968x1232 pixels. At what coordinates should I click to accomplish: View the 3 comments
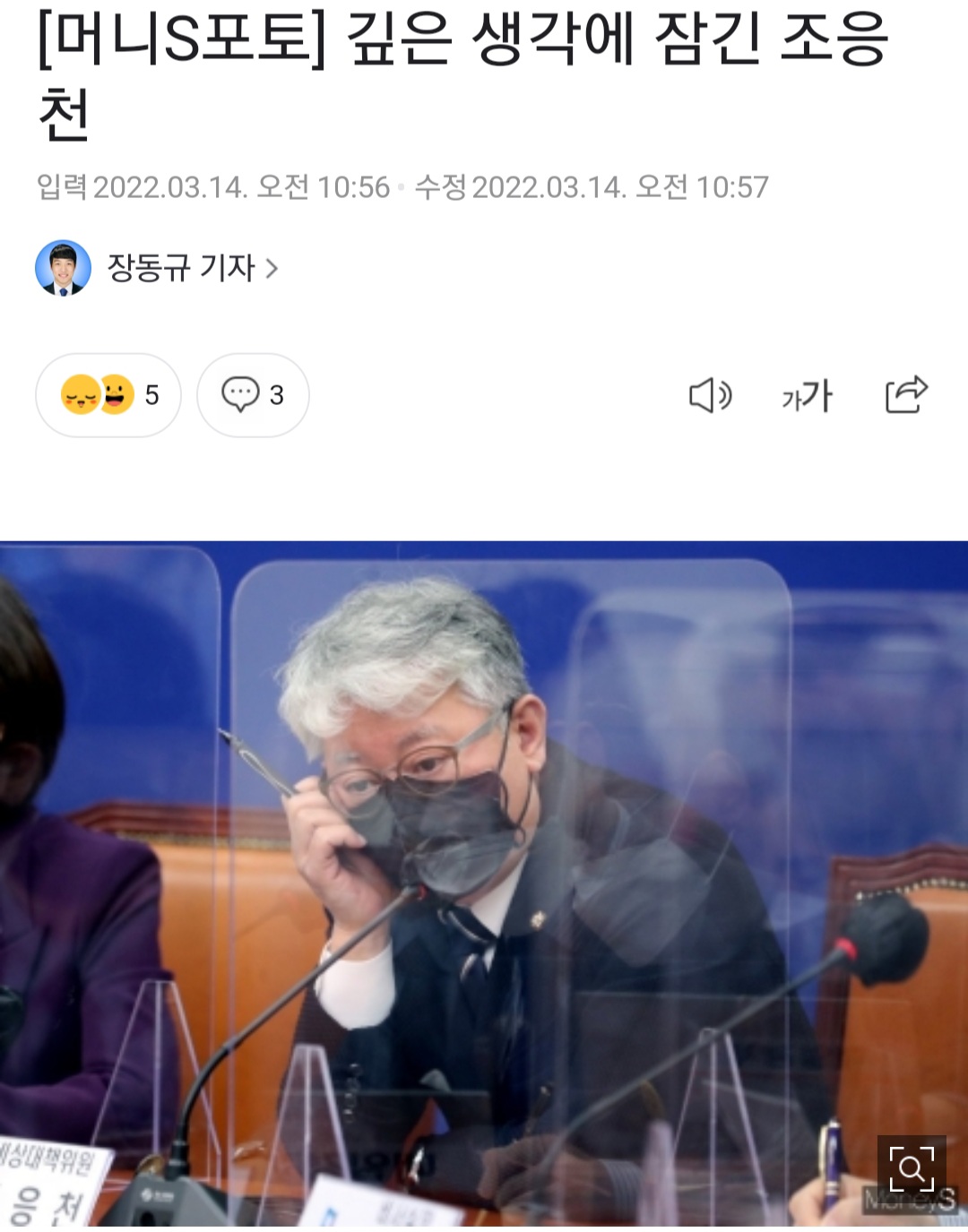point(253,395)
